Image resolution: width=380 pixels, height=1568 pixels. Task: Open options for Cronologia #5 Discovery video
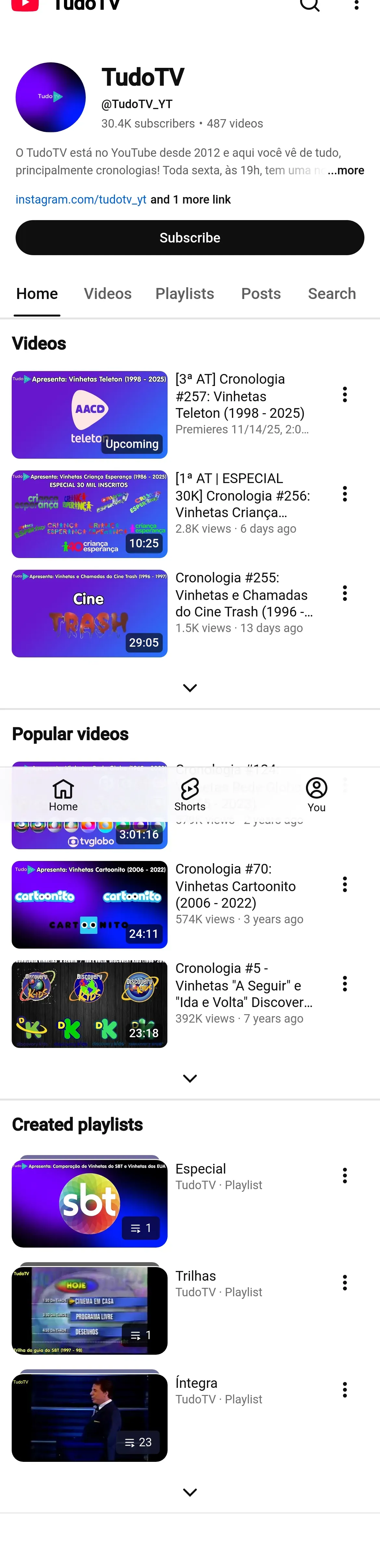(345, 984)
